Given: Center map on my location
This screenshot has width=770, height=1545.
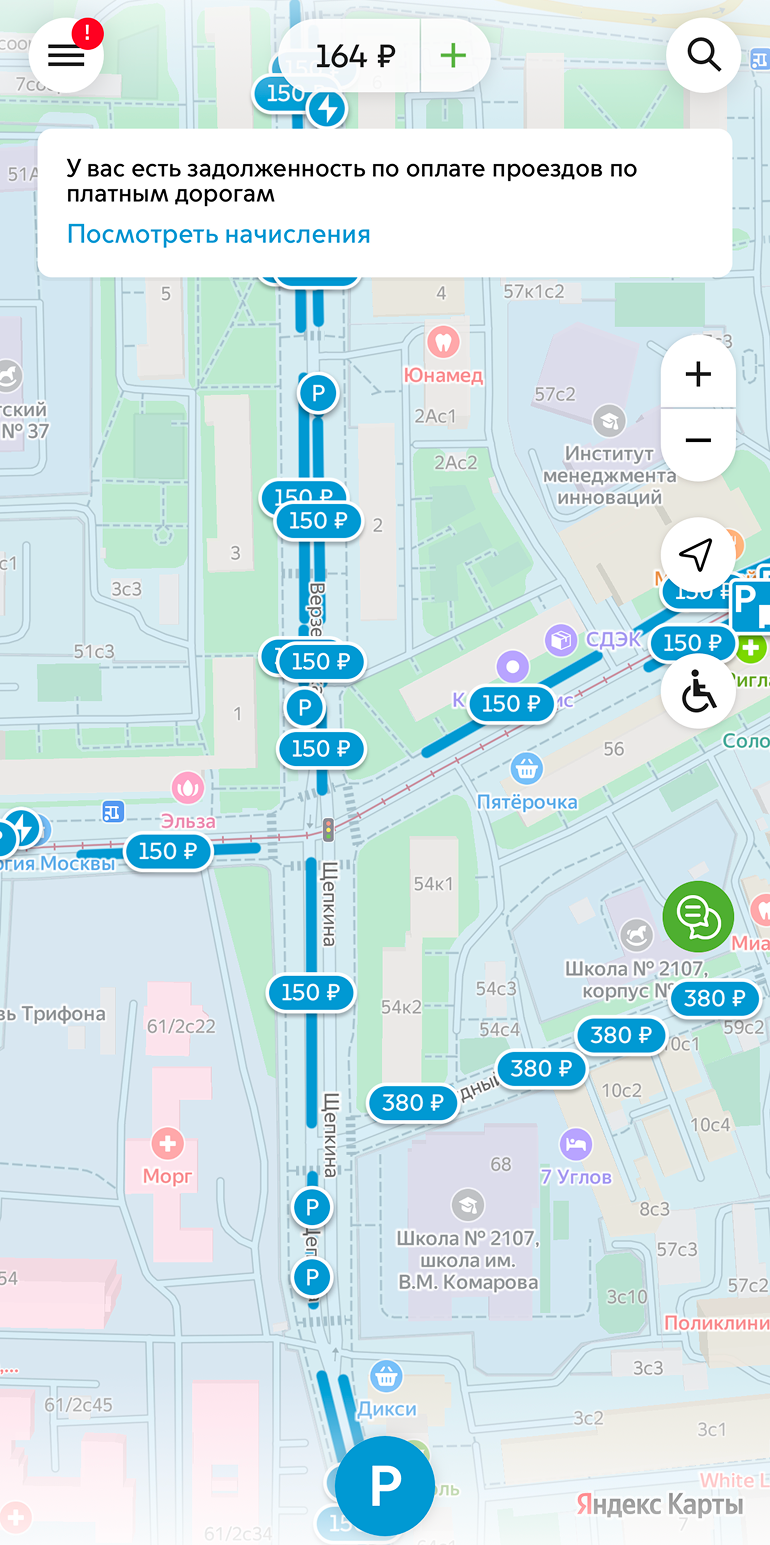Looking at the screenshot, I should 697,555.
